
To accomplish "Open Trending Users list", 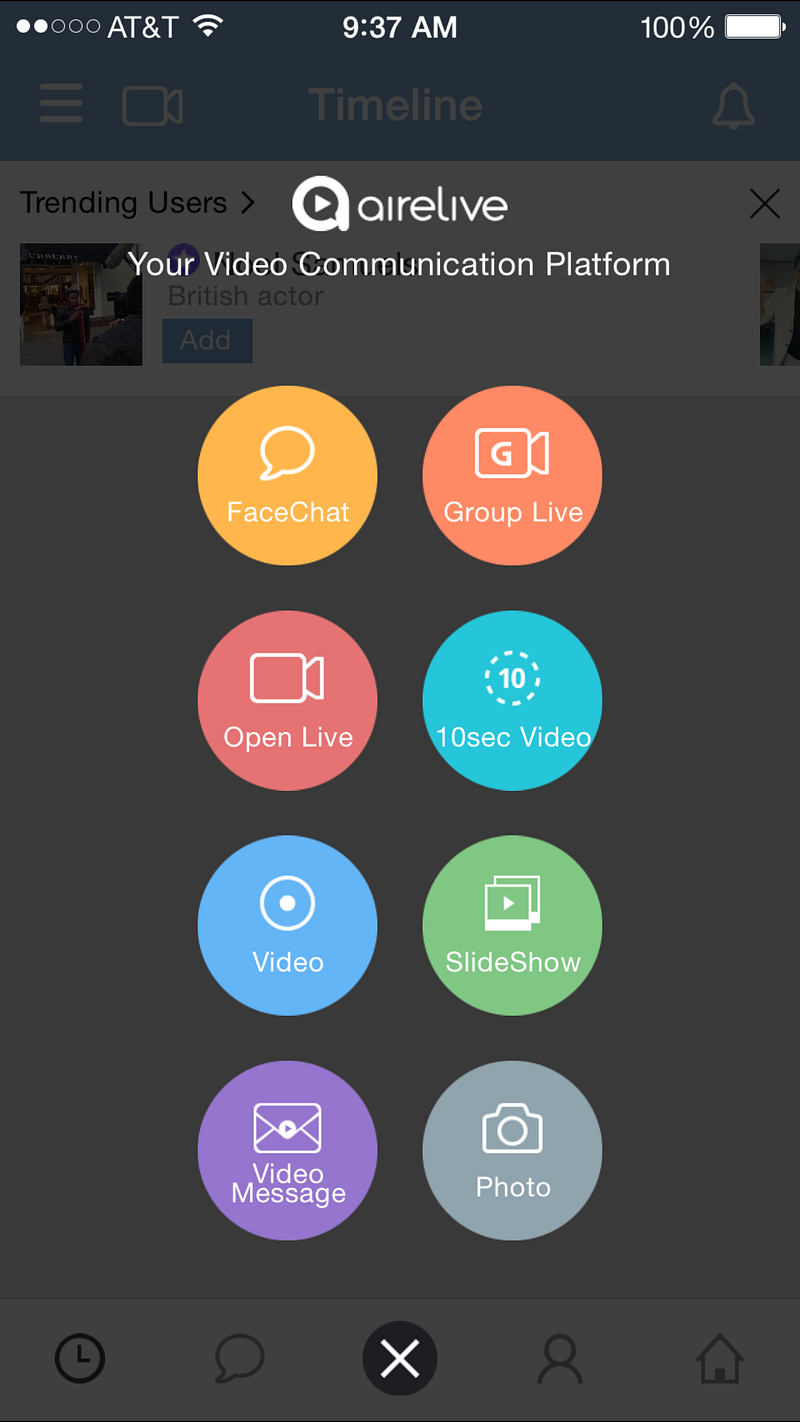I will 137,203.
